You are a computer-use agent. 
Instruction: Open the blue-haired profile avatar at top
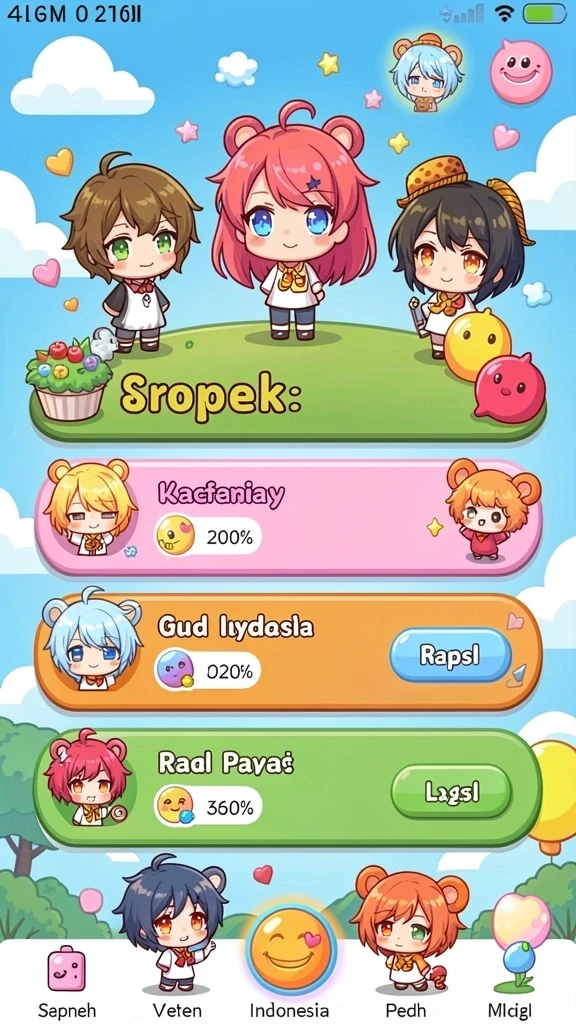(427, 72)
